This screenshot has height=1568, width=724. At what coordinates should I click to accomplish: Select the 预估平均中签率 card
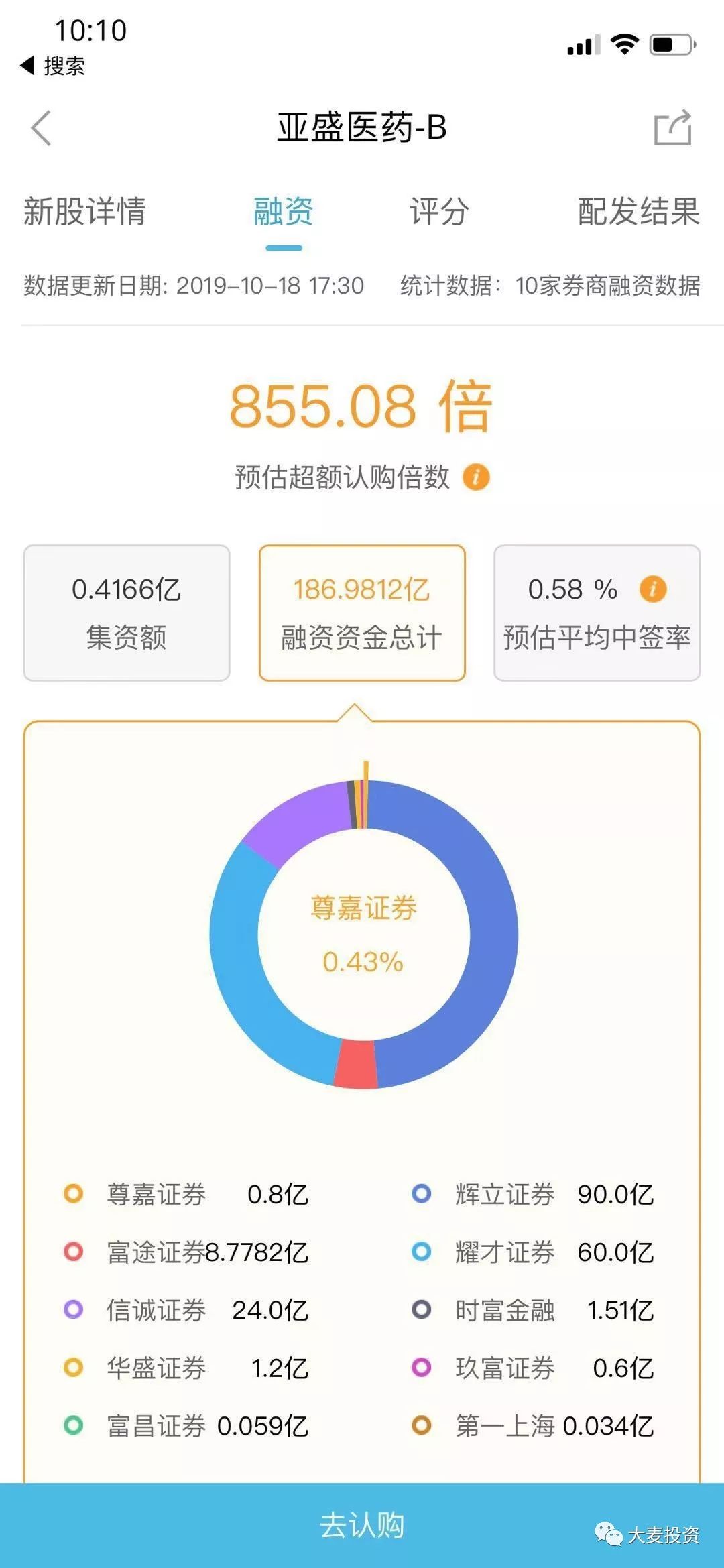[597, 613]
